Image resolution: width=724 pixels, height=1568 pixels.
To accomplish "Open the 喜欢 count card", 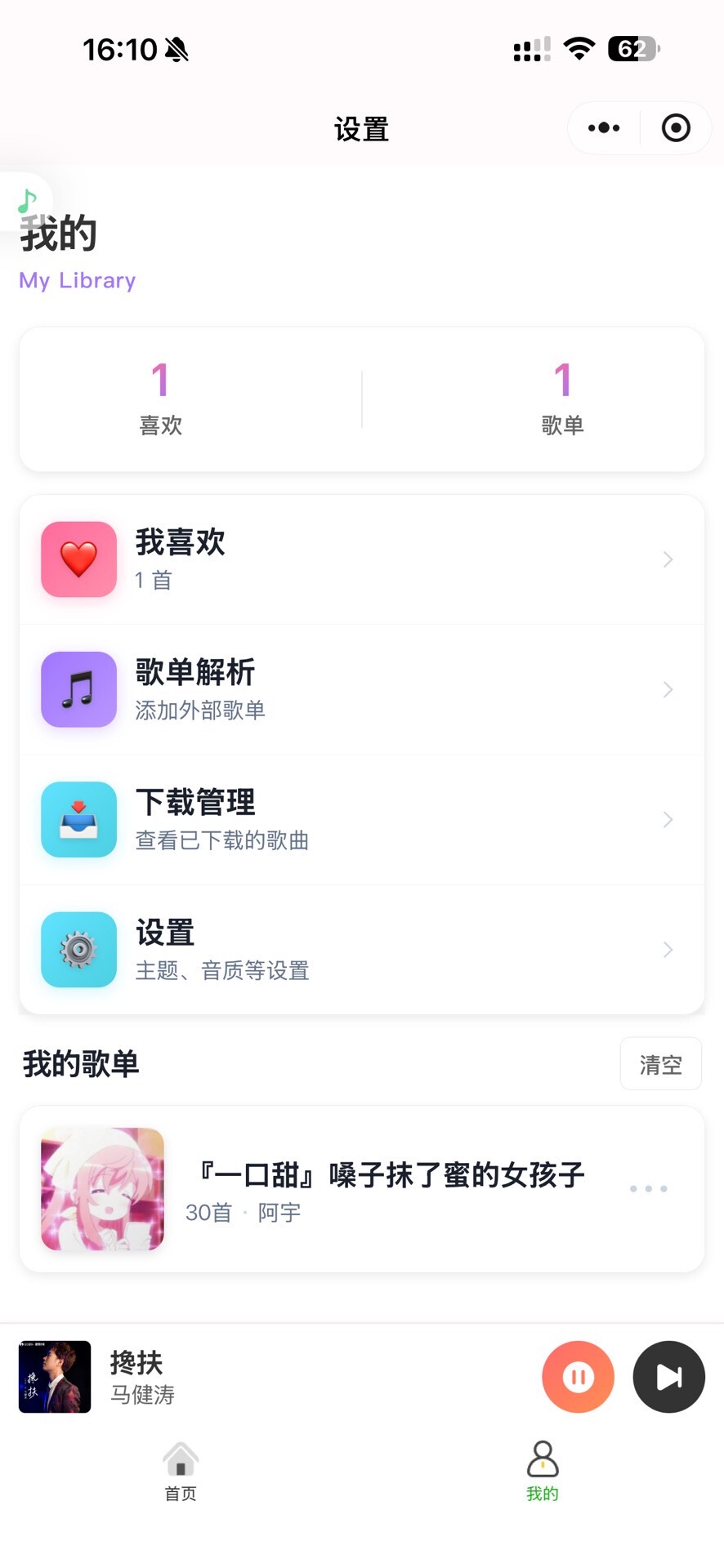I will point(160,399).
